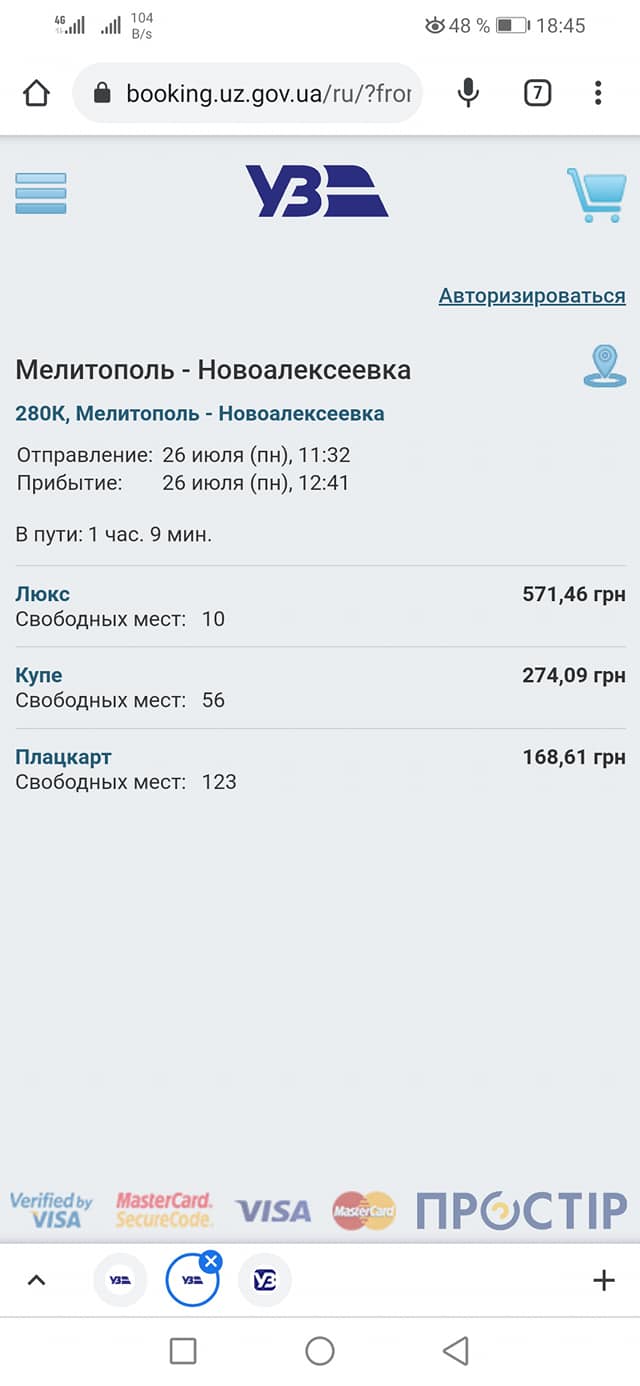Close the current tab in the group
The image size is (640, 1386).
(211, 1262)
